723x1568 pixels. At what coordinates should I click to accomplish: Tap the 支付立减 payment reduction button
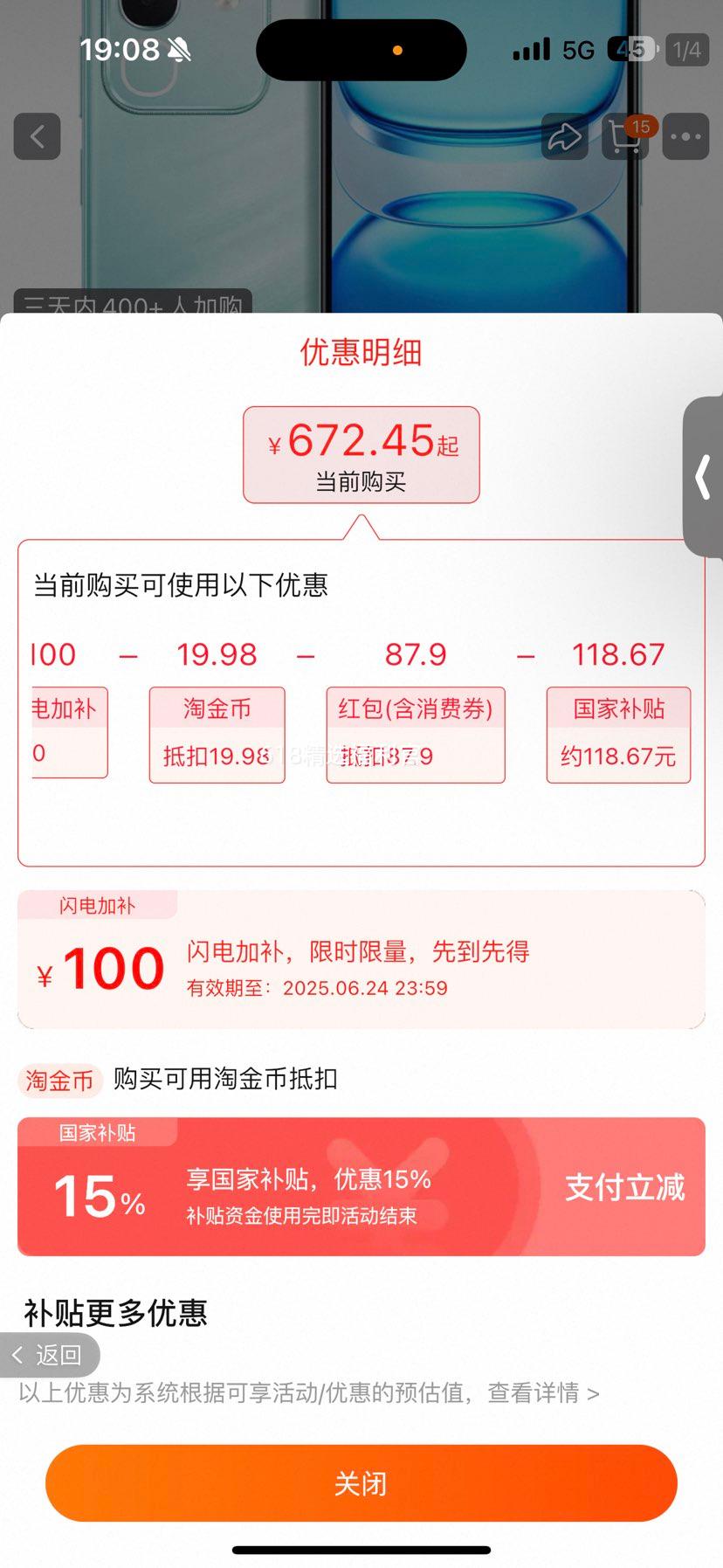[624, 1188]
